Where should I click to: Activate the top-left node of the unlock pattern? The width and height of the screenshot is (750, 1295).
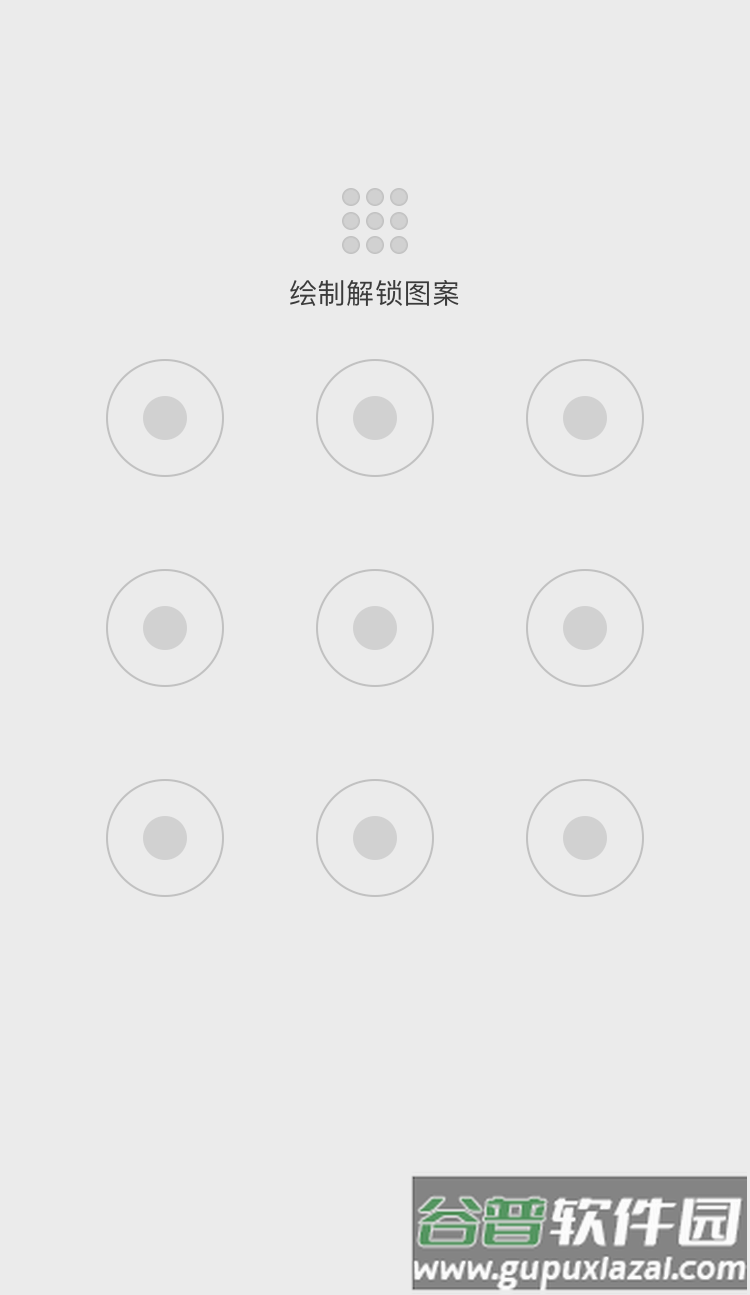tap(165, 418)
